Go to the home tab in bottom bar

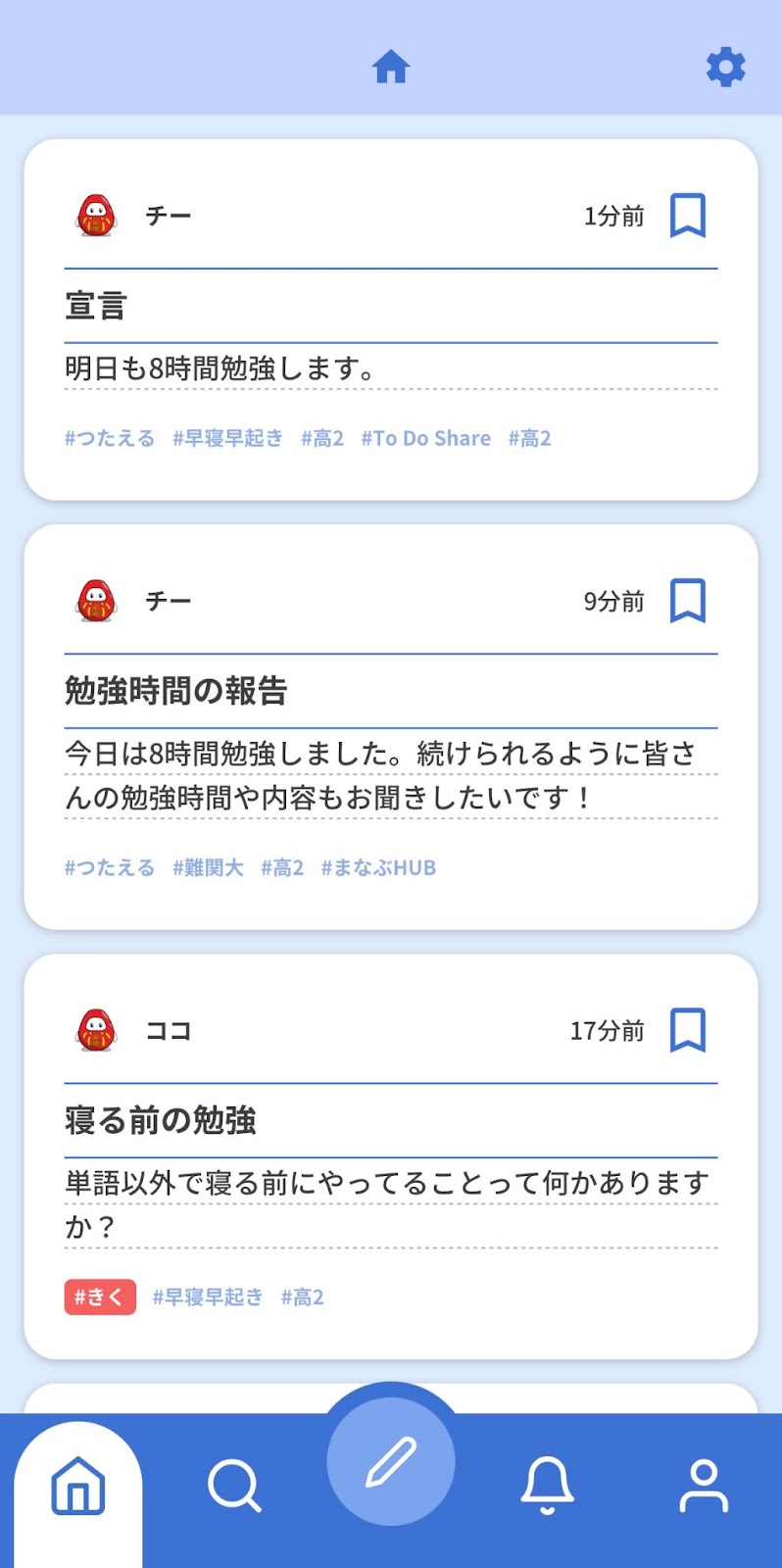coord(78,1486)
